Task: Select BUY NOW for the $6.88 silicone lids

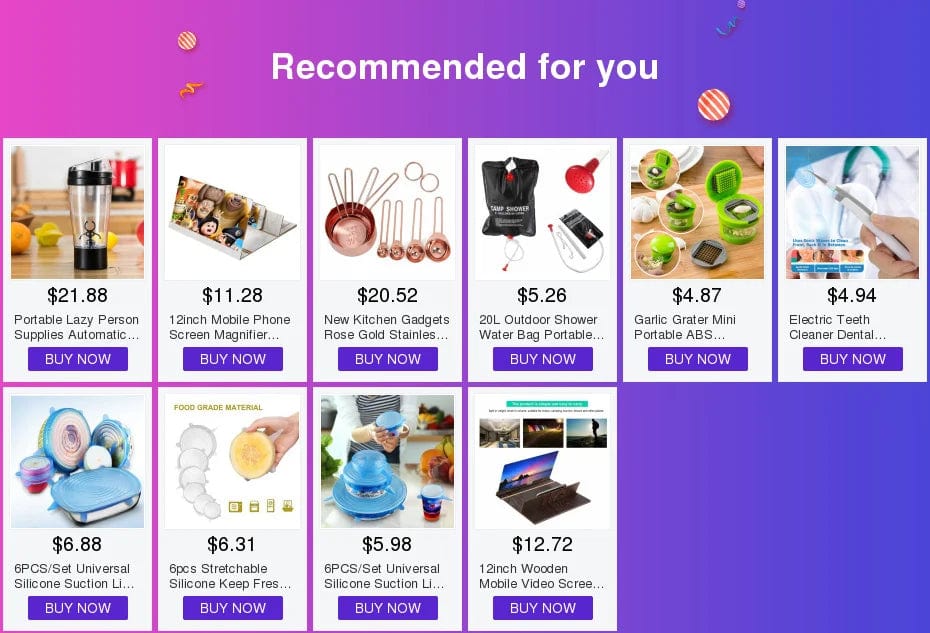Action: (x=77, y=608)
